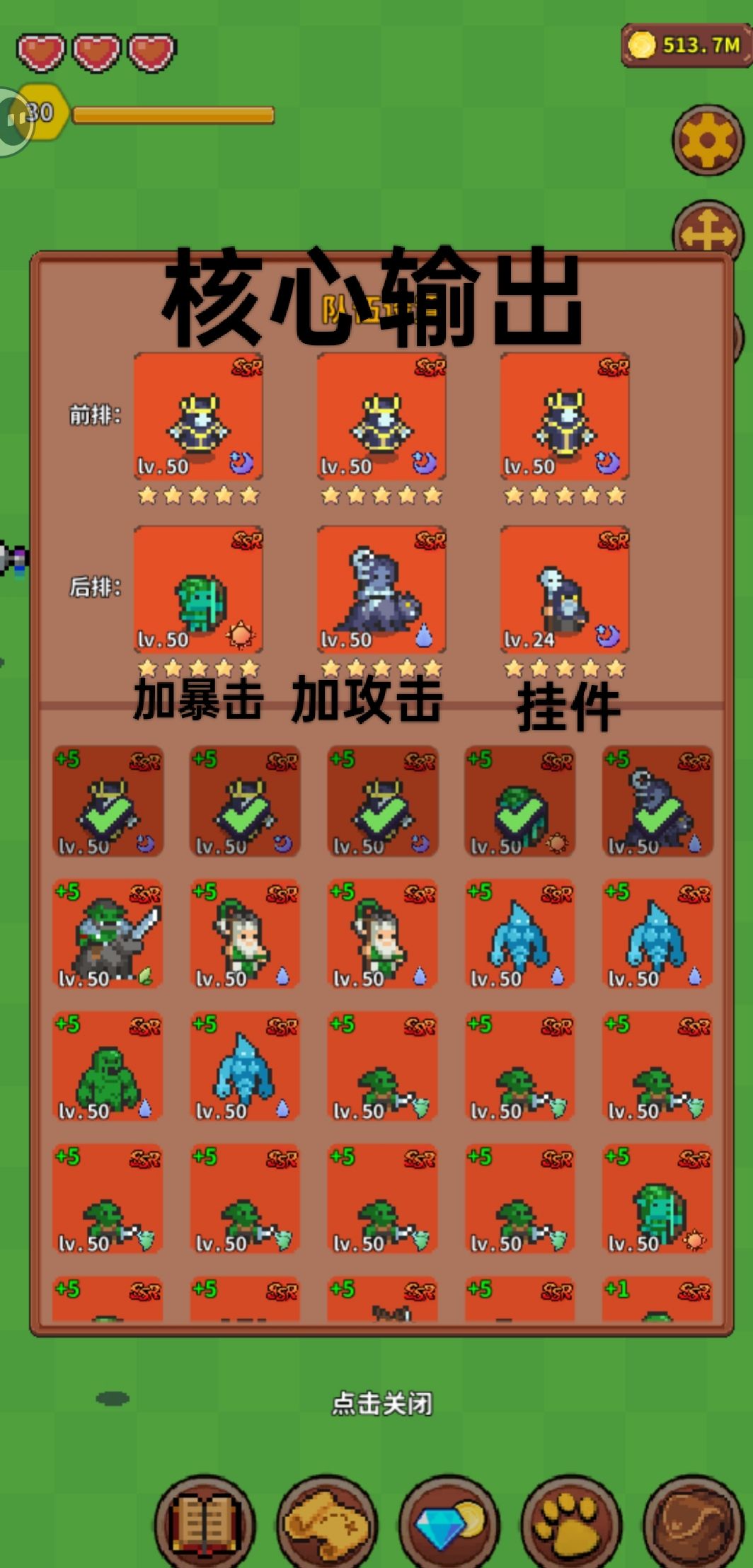Select the back-row green hooded goblin slot
The height and width of the screenshot is (1568, 753).
198,589
